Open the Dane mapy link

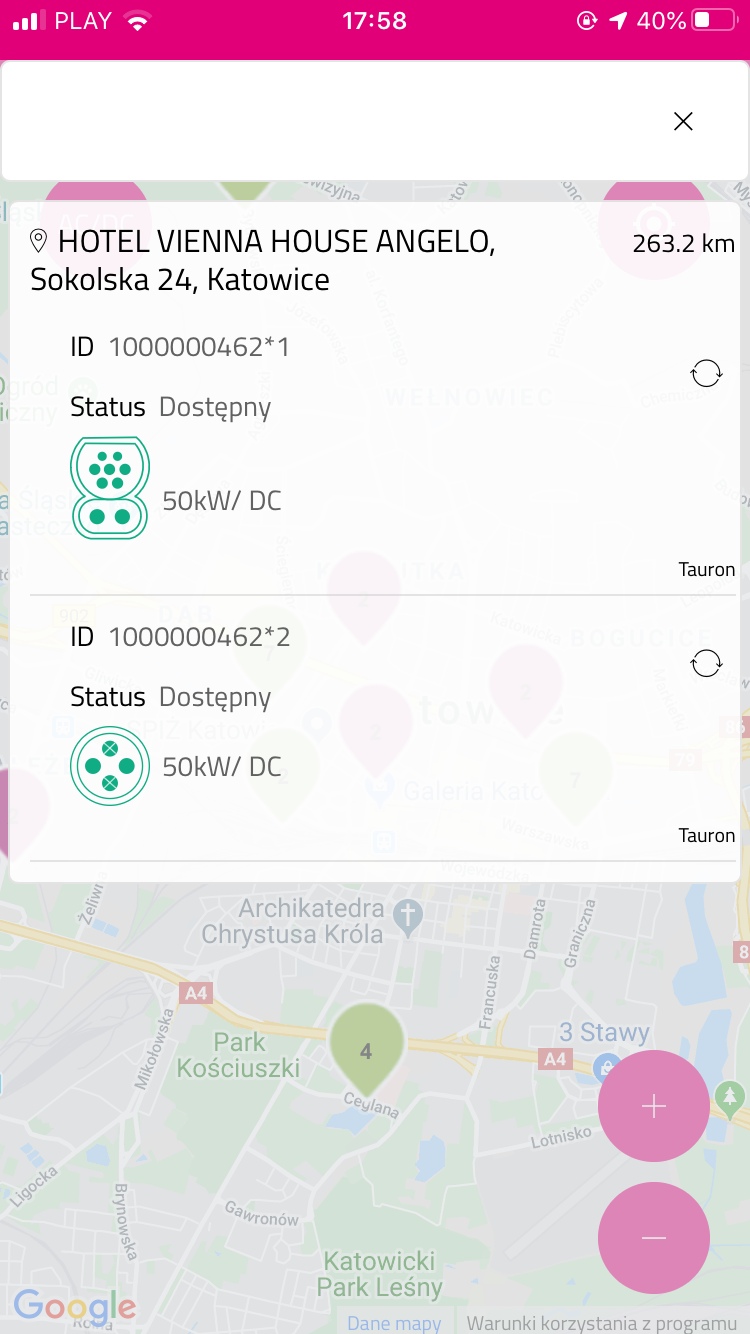tap(394, 1323)
